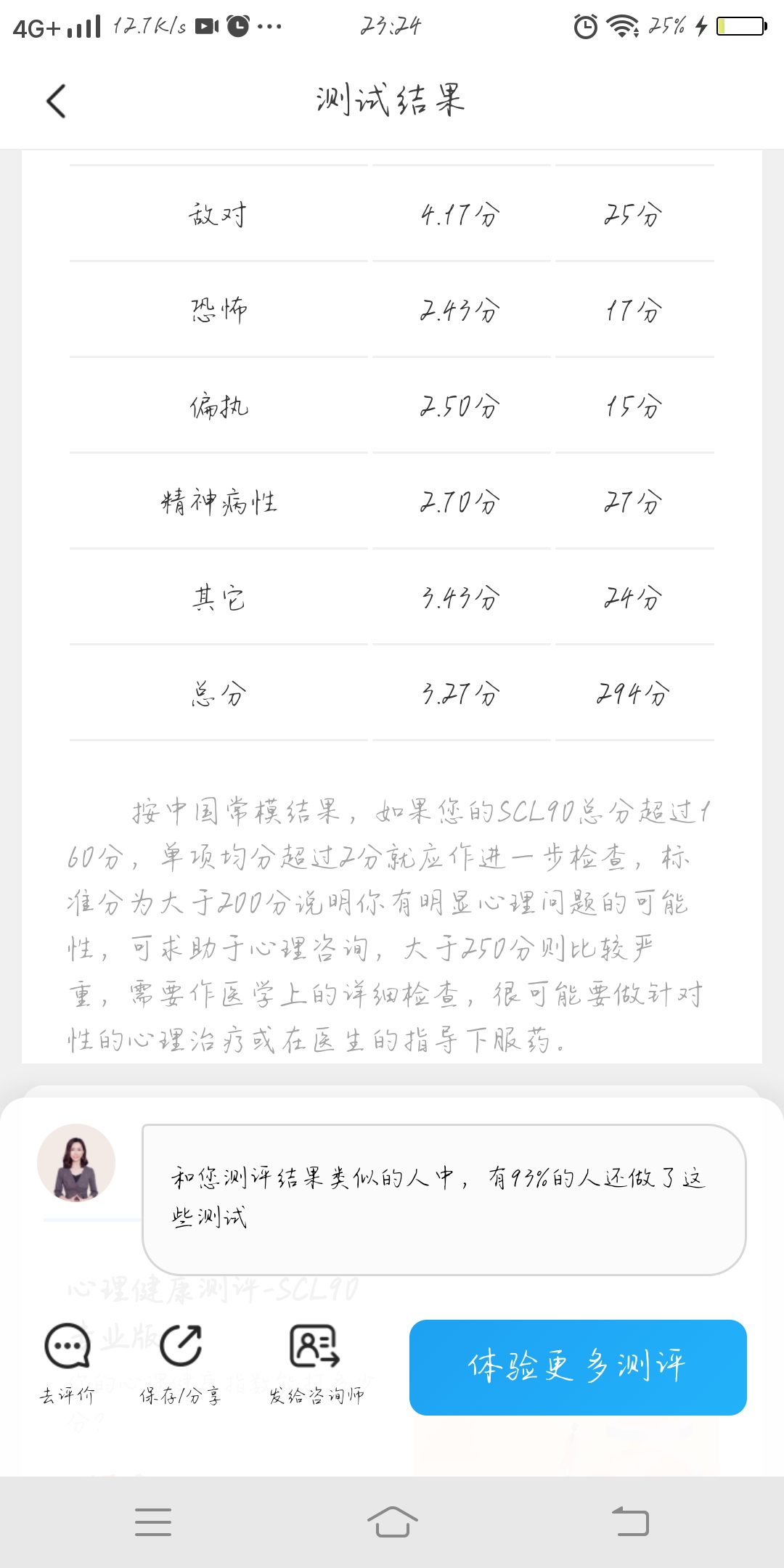Open the similar tests recommendation bubble

coord(444,1199)
